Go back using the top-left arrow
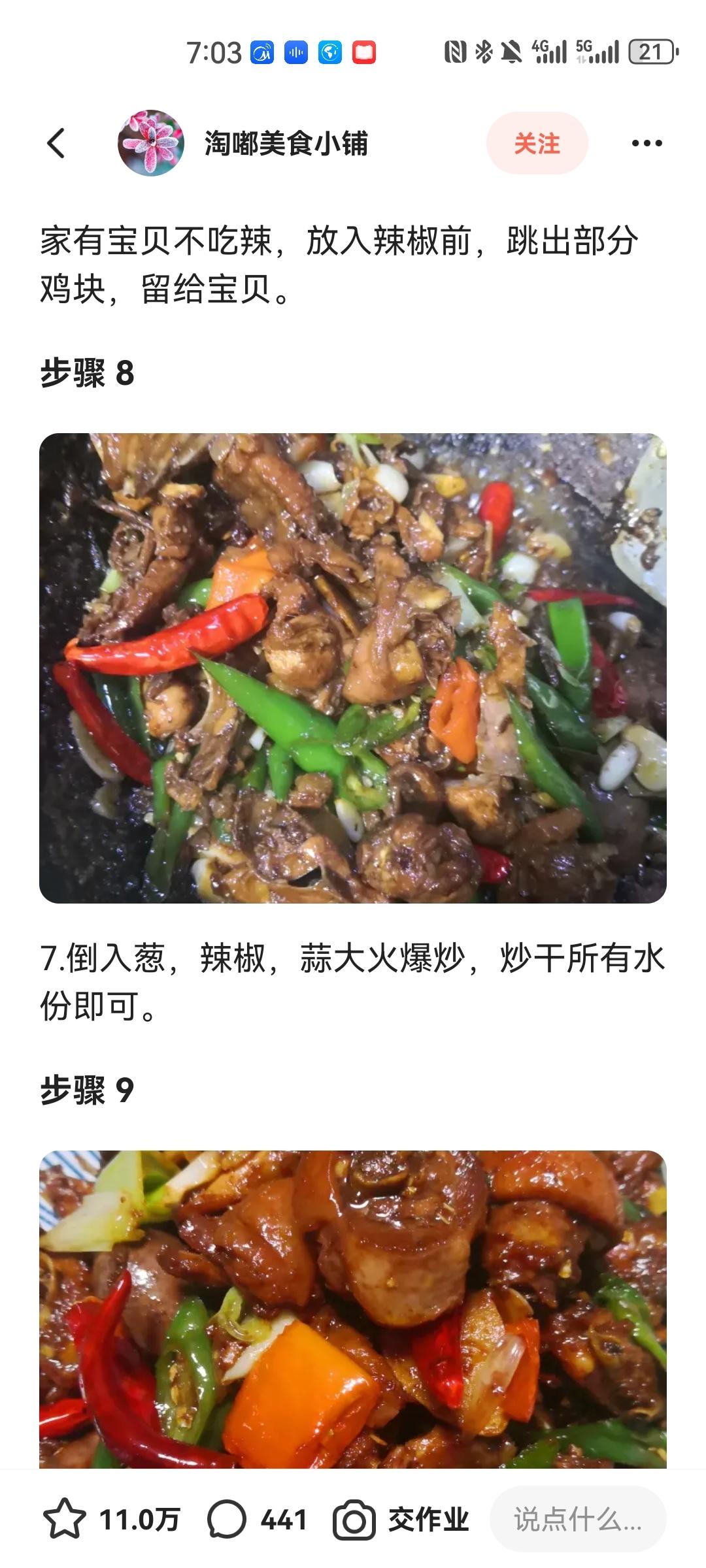The image size is (706, 1568). [x=56, y=143]
